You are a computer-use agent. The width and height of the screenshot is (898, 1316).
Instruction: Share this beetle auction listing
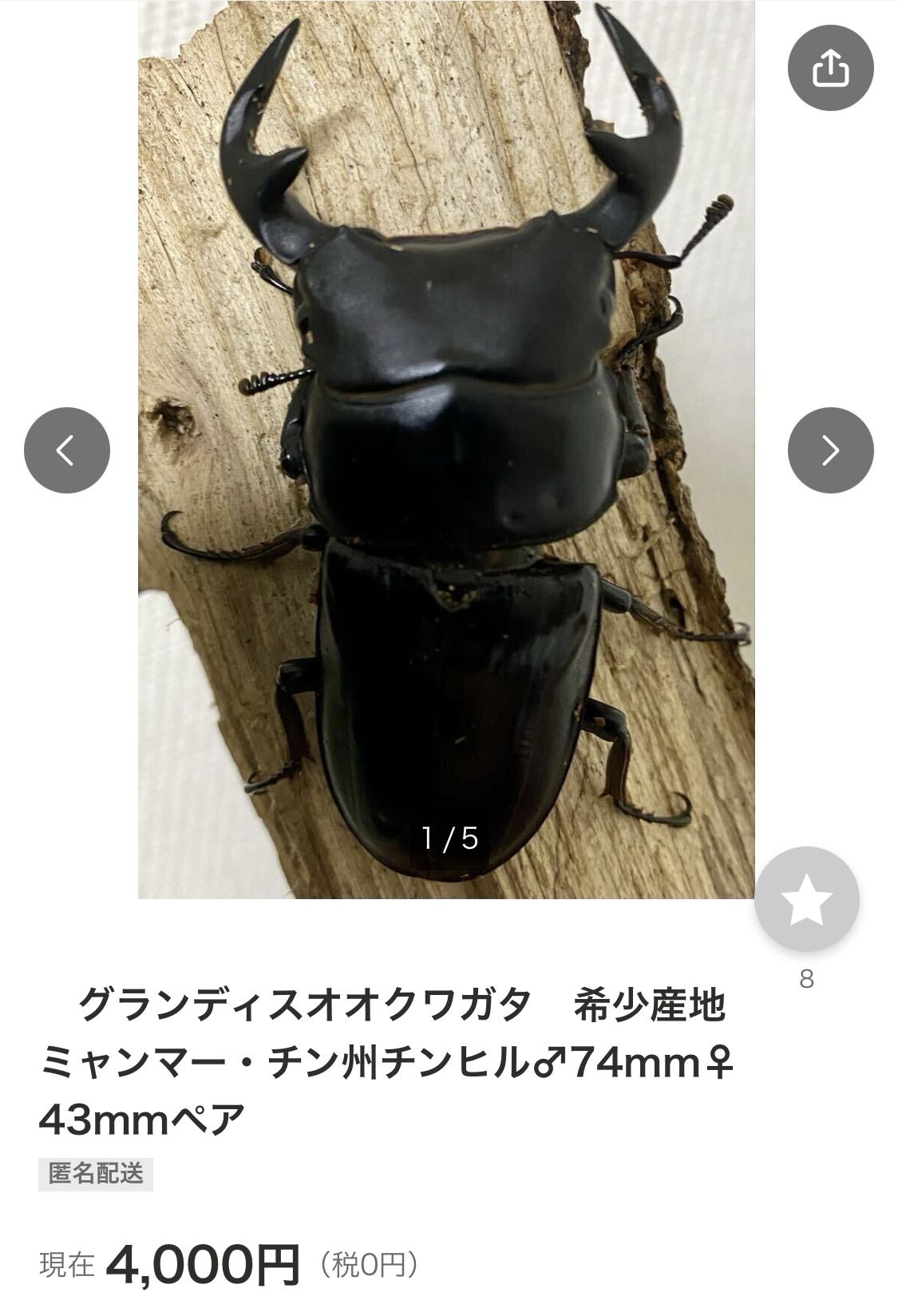830,68
